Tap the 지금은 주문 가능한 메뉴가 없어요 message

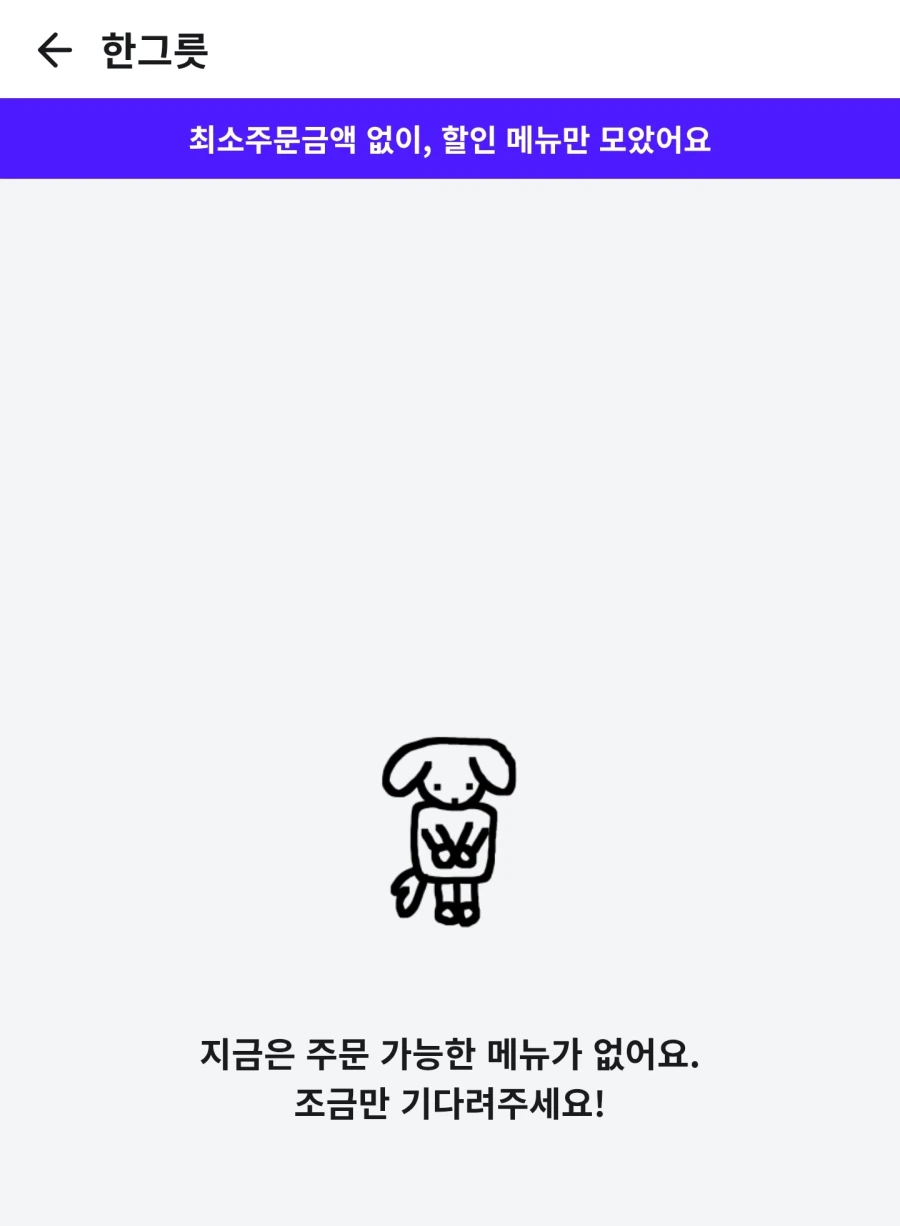point(450,1050)
